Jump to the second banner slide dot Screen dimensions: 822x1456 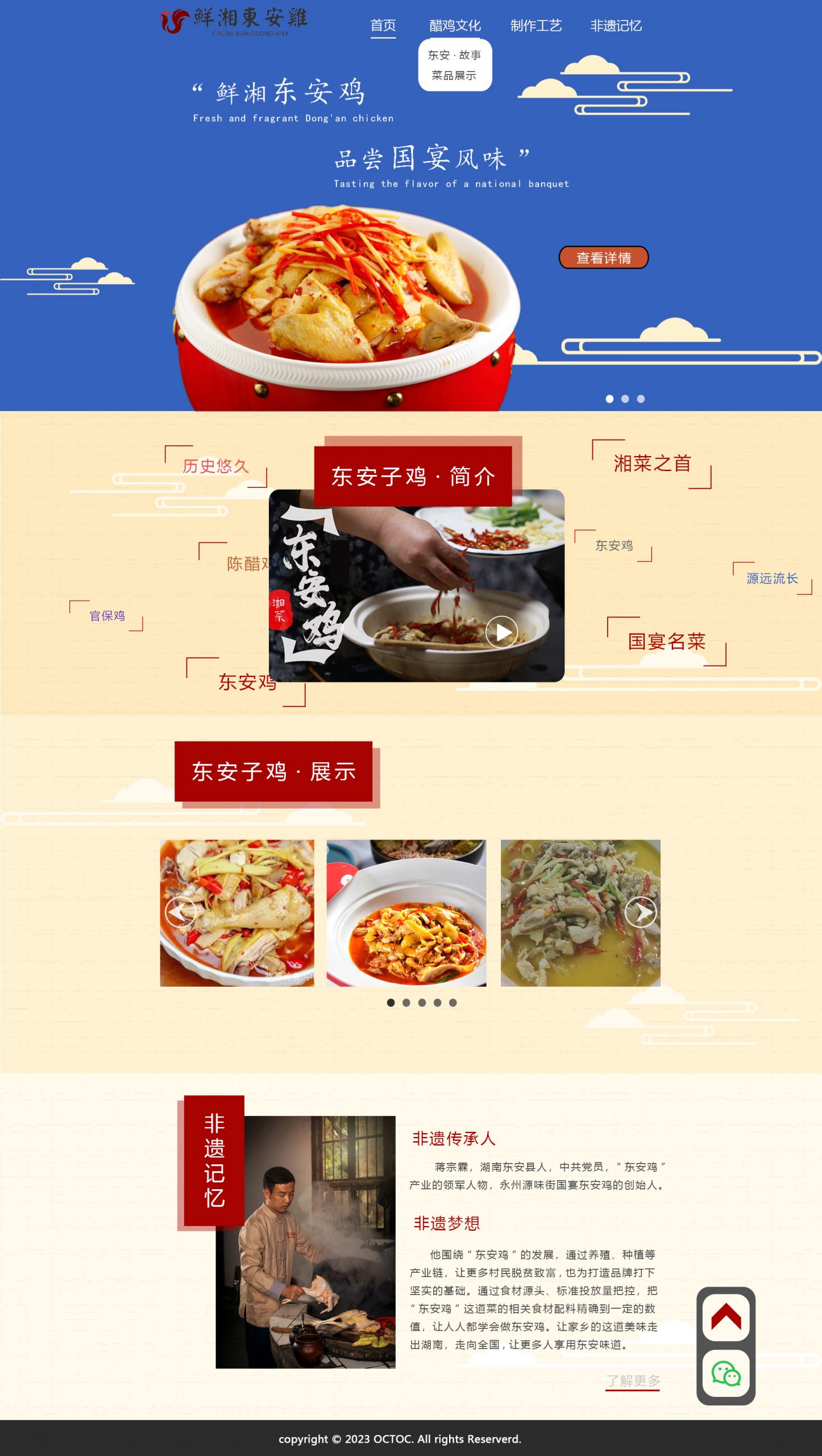(x=625, y=399)
